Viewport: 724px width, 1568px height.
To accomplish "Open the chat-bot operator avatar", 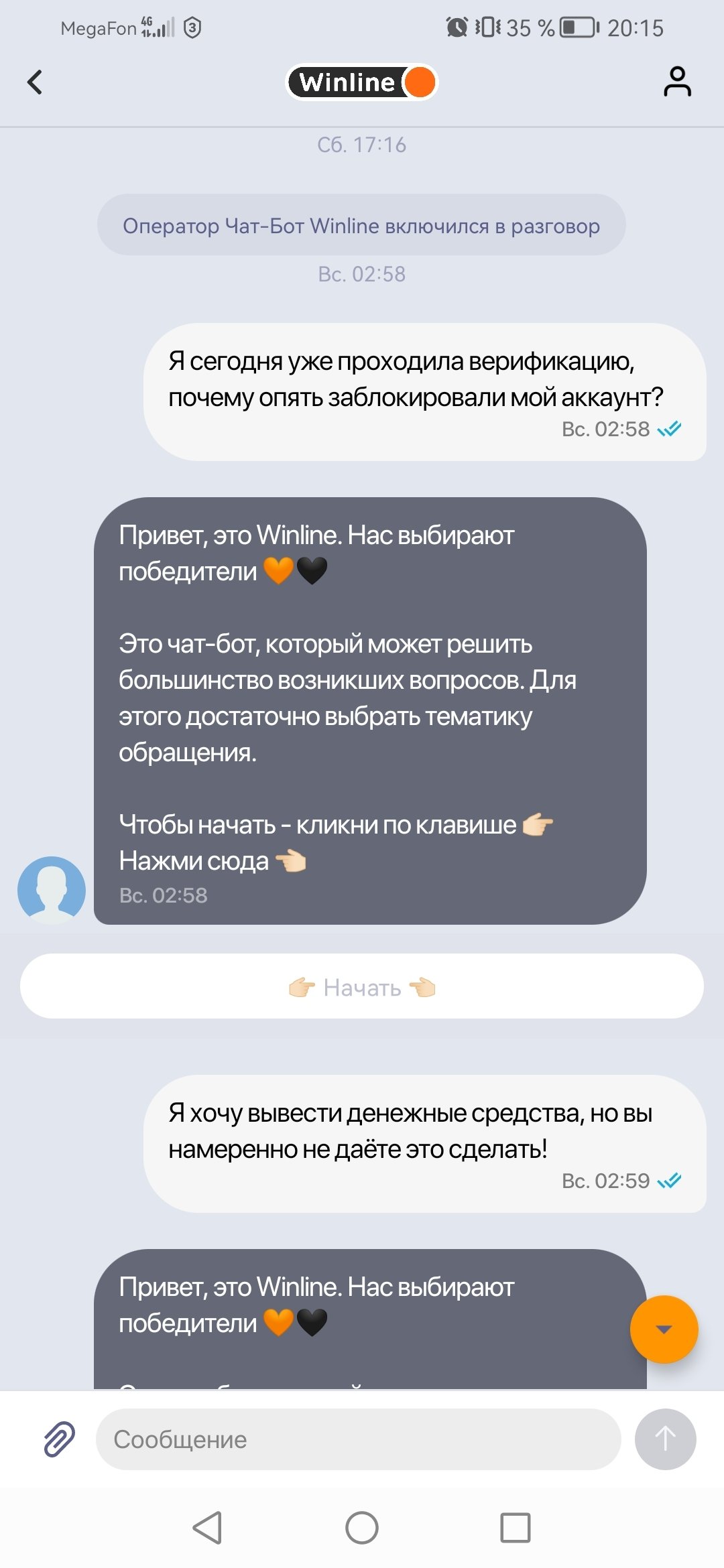I will [52, 890].
